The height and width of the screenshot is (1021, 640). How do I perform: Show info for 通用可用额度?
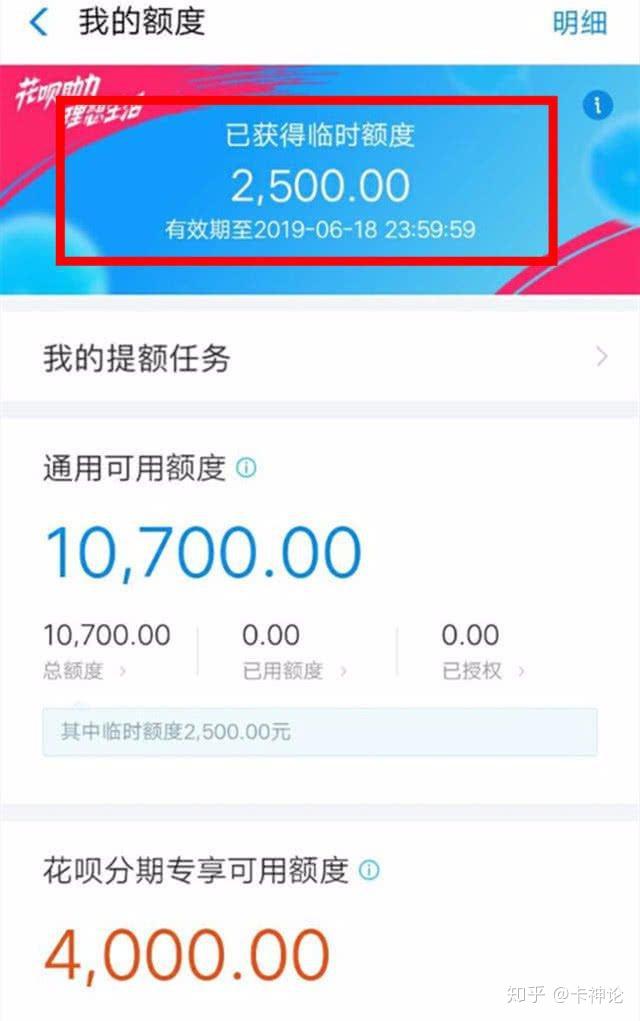click(x=246, y=467)
